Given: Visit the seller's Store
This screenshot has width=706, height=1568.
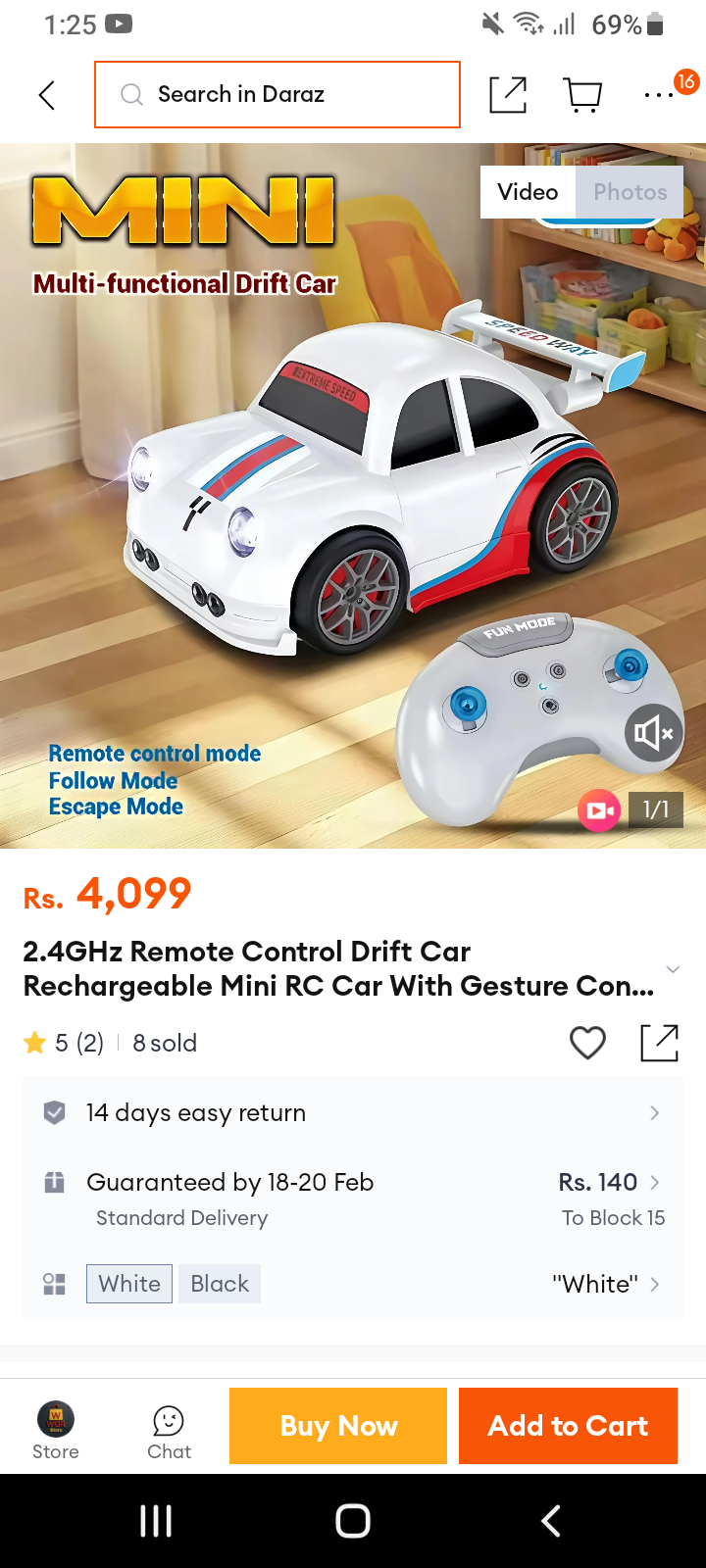Looking at the screenshot, I should [56, 1431].
